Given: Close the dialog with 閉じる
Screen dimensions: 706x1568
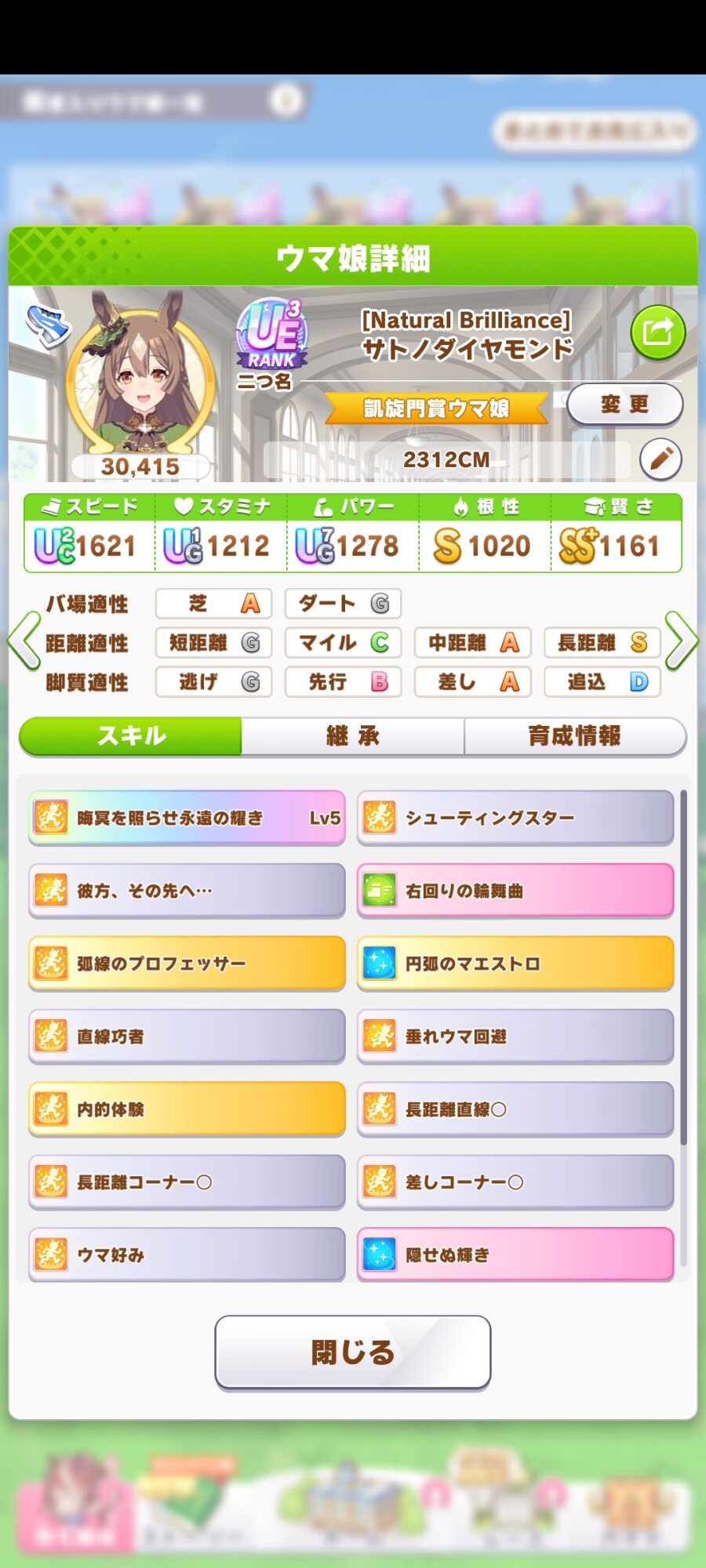Looking at the screenshot, I should click(353, 1352).
